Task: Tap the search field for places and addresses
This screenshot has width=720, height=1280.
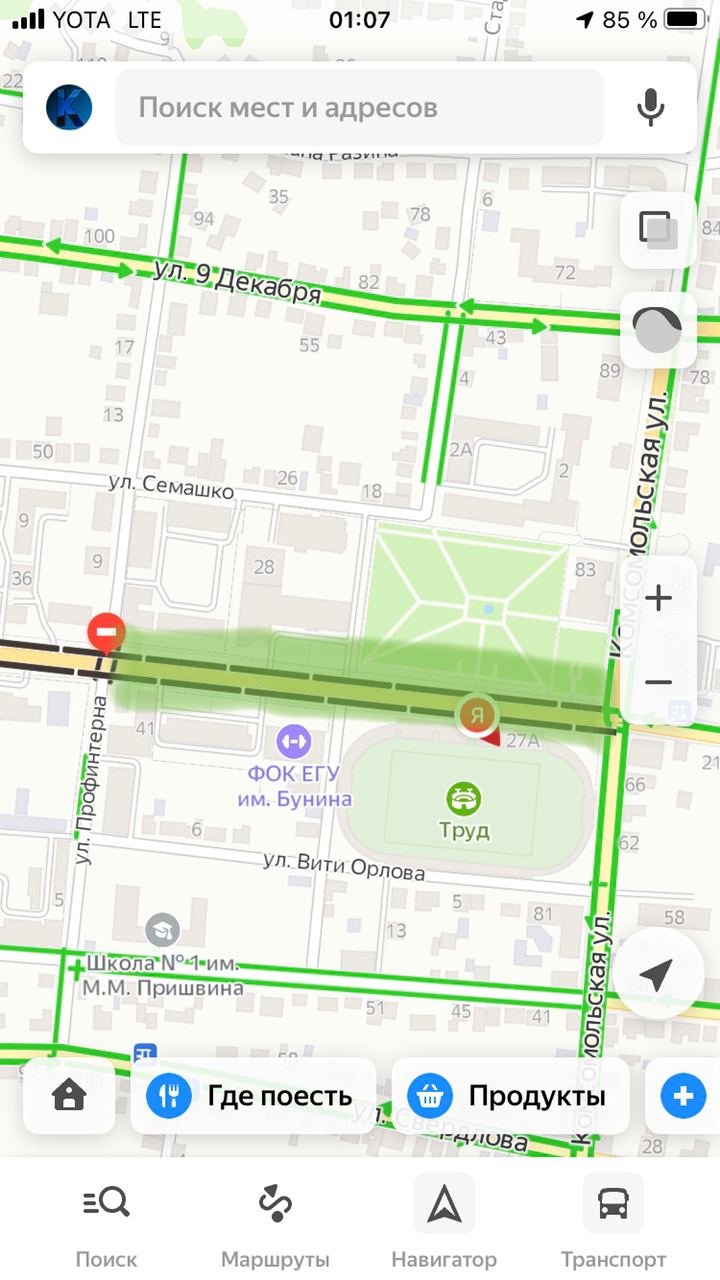Action: 360,107
